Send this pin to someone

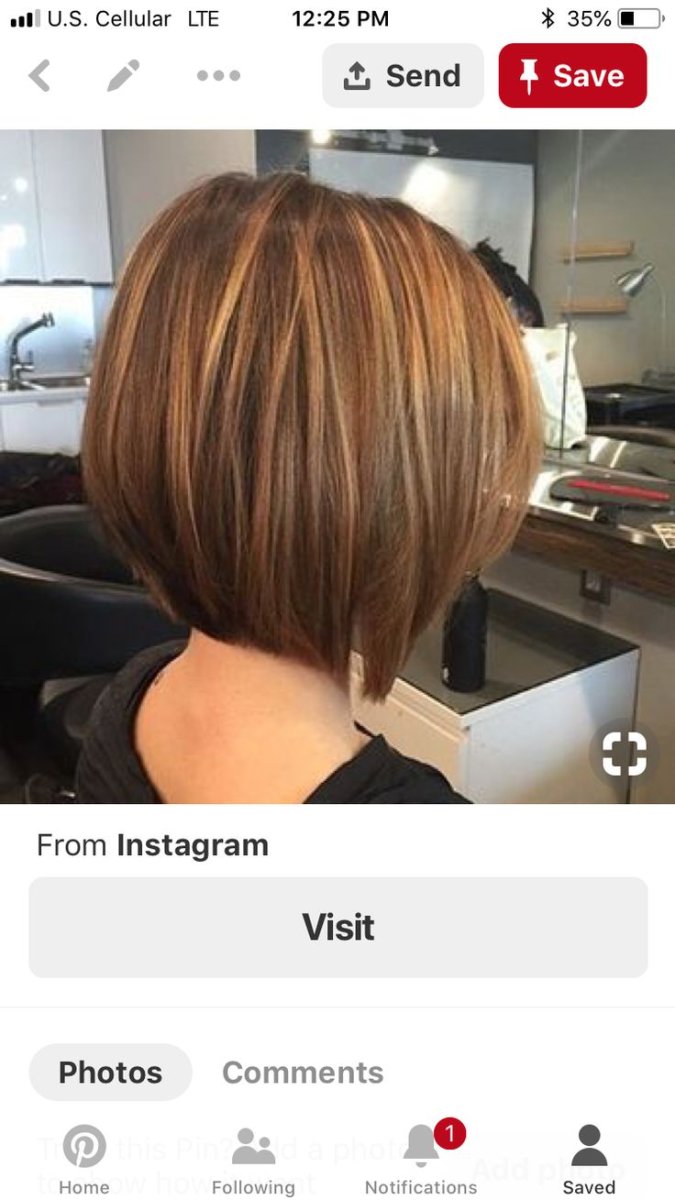(403, 76)
